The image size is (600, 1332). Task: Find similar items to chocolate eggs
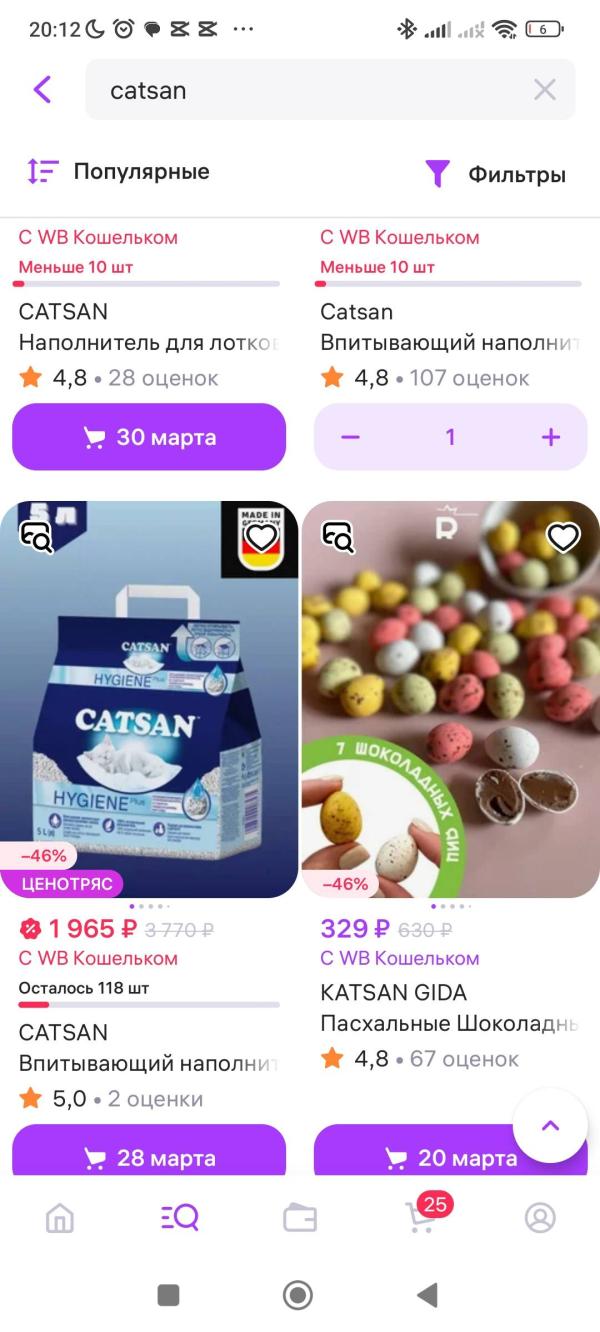pos(339,538)
